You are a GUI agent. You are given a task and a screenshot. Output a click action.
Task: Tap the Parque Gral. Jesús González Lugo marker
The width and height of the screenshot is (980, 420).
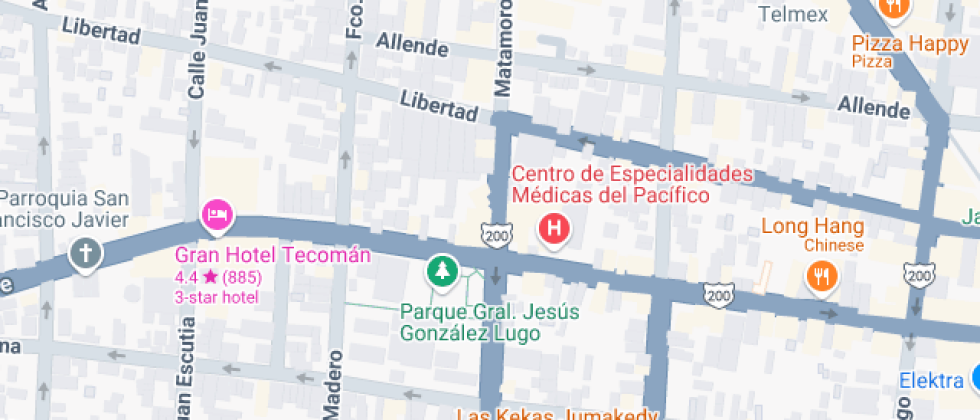point(441,270)
